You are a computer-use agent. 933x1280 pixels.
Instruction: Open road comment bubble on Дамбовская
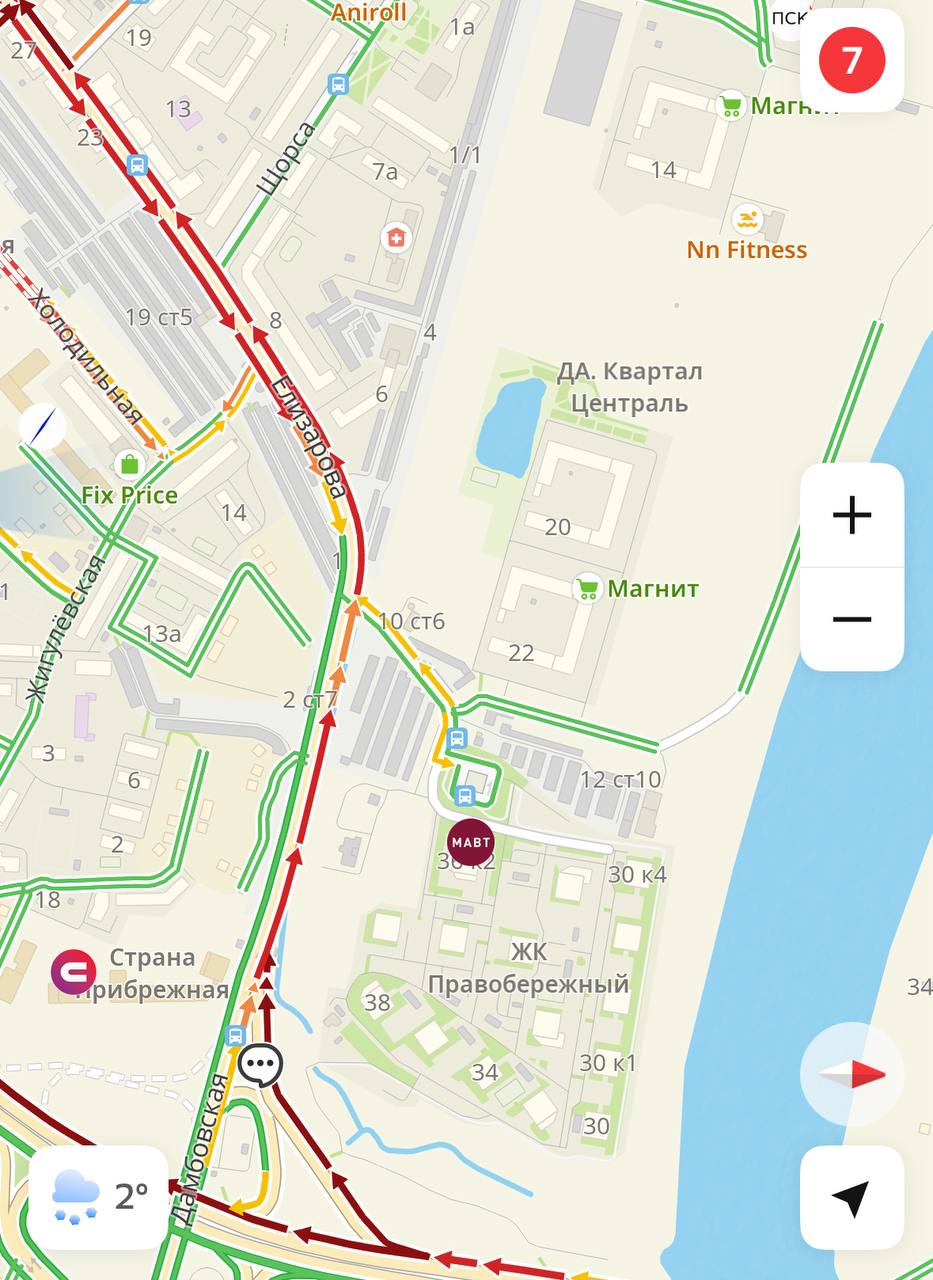261,1064
